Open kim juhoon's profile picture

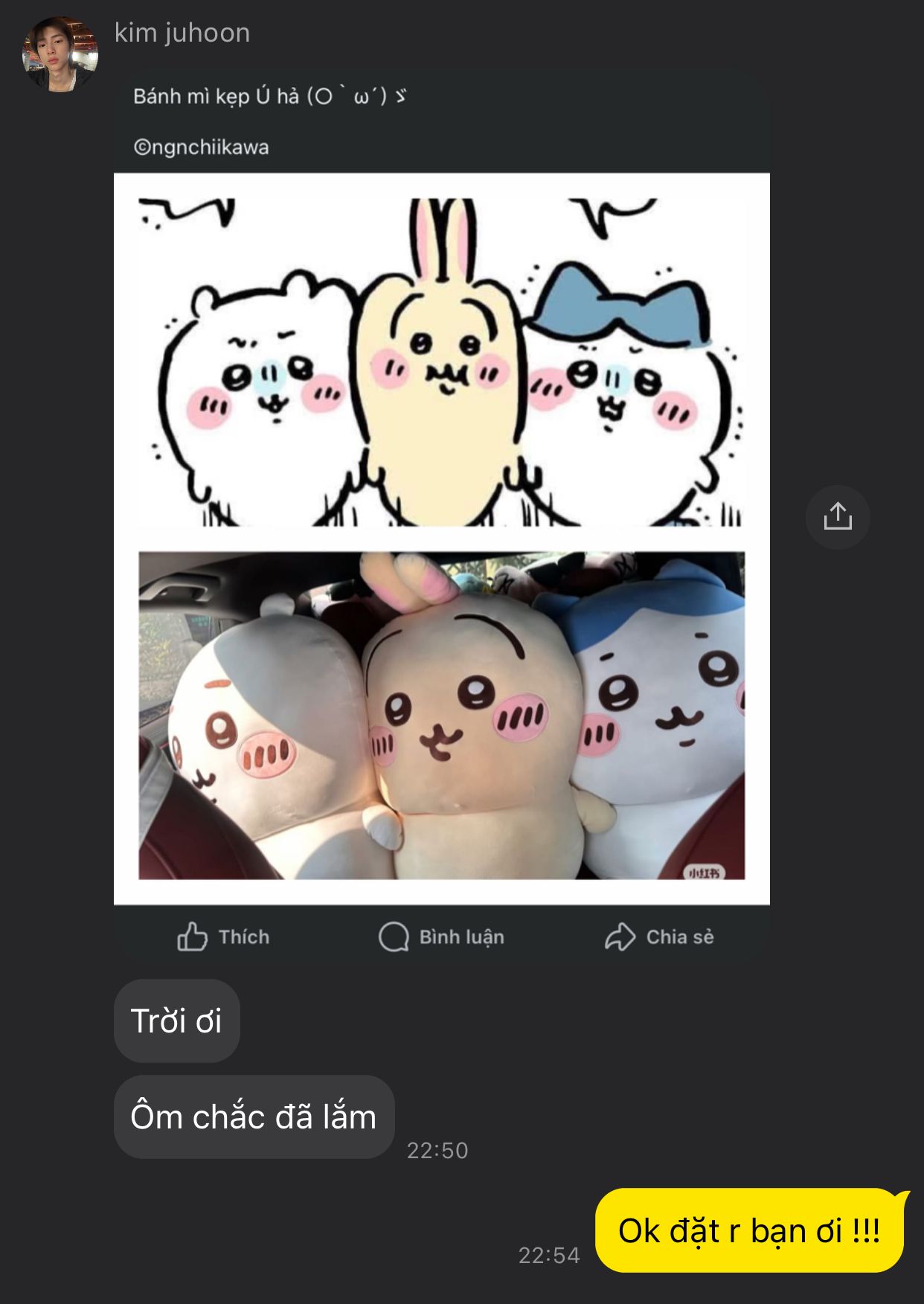pos(60,55)
